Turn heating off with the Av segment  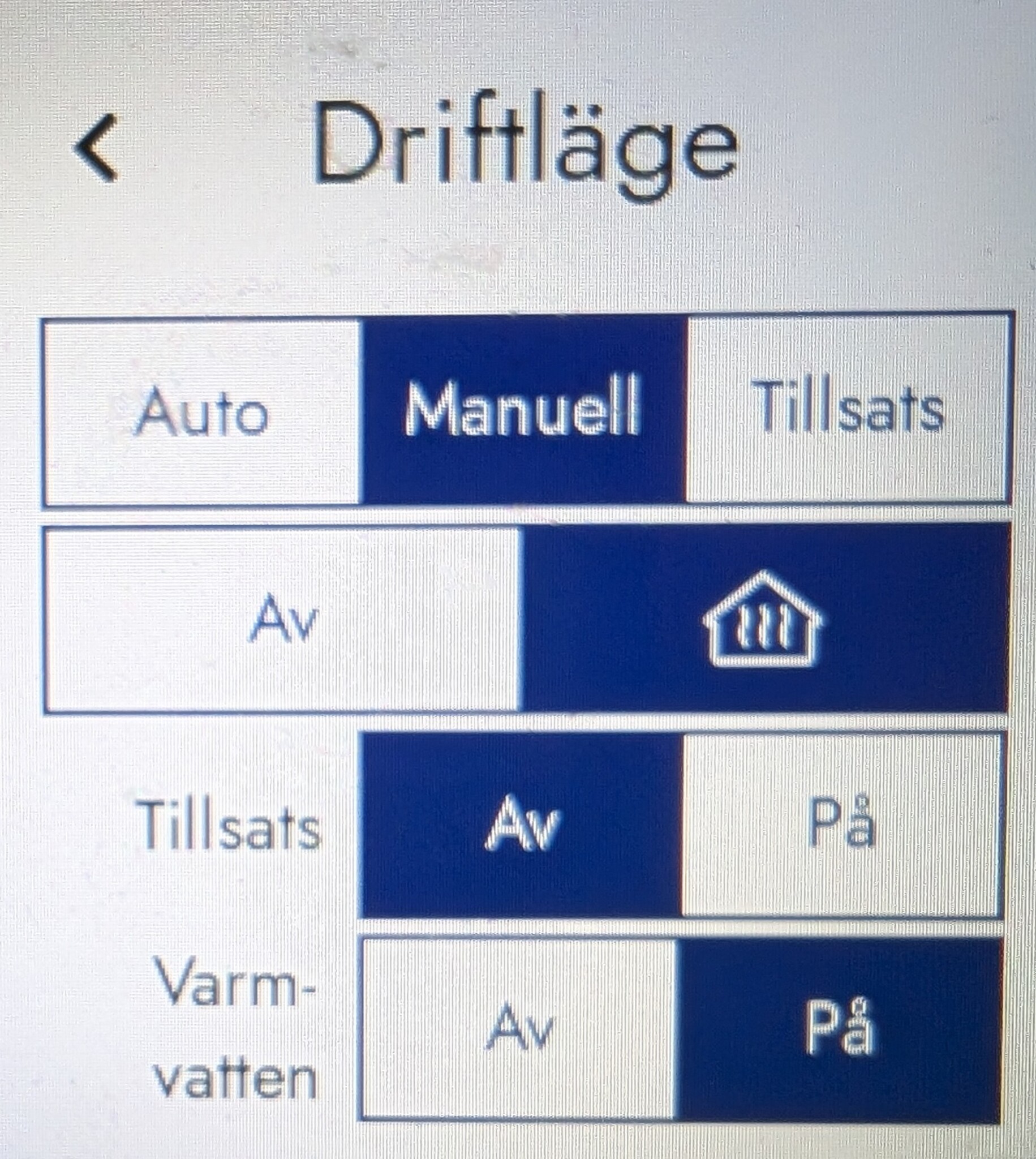pyautogui.click(x=282, y=619)
